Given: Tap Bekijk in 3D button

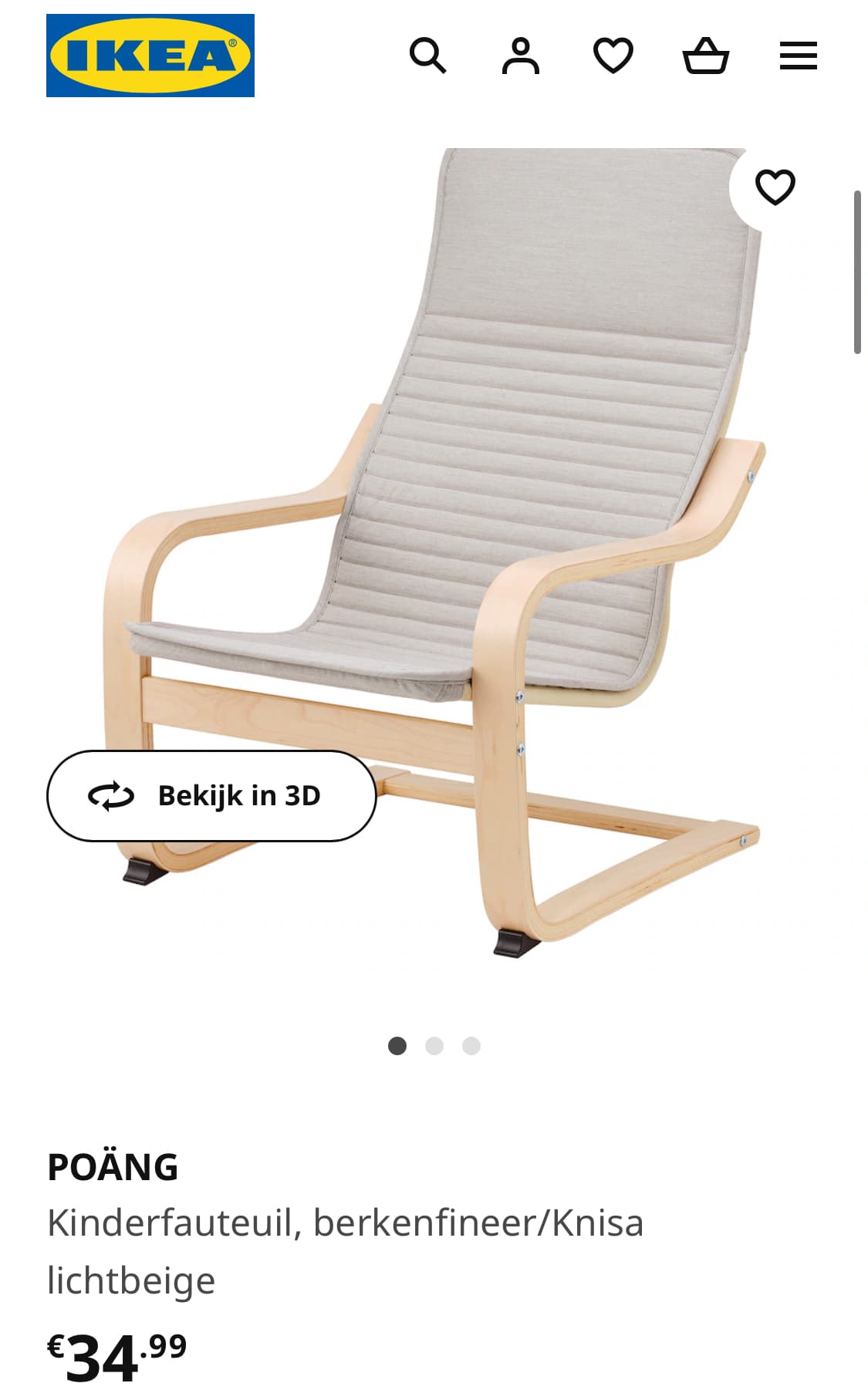Looking at the screenshot, I should (211, 795).
